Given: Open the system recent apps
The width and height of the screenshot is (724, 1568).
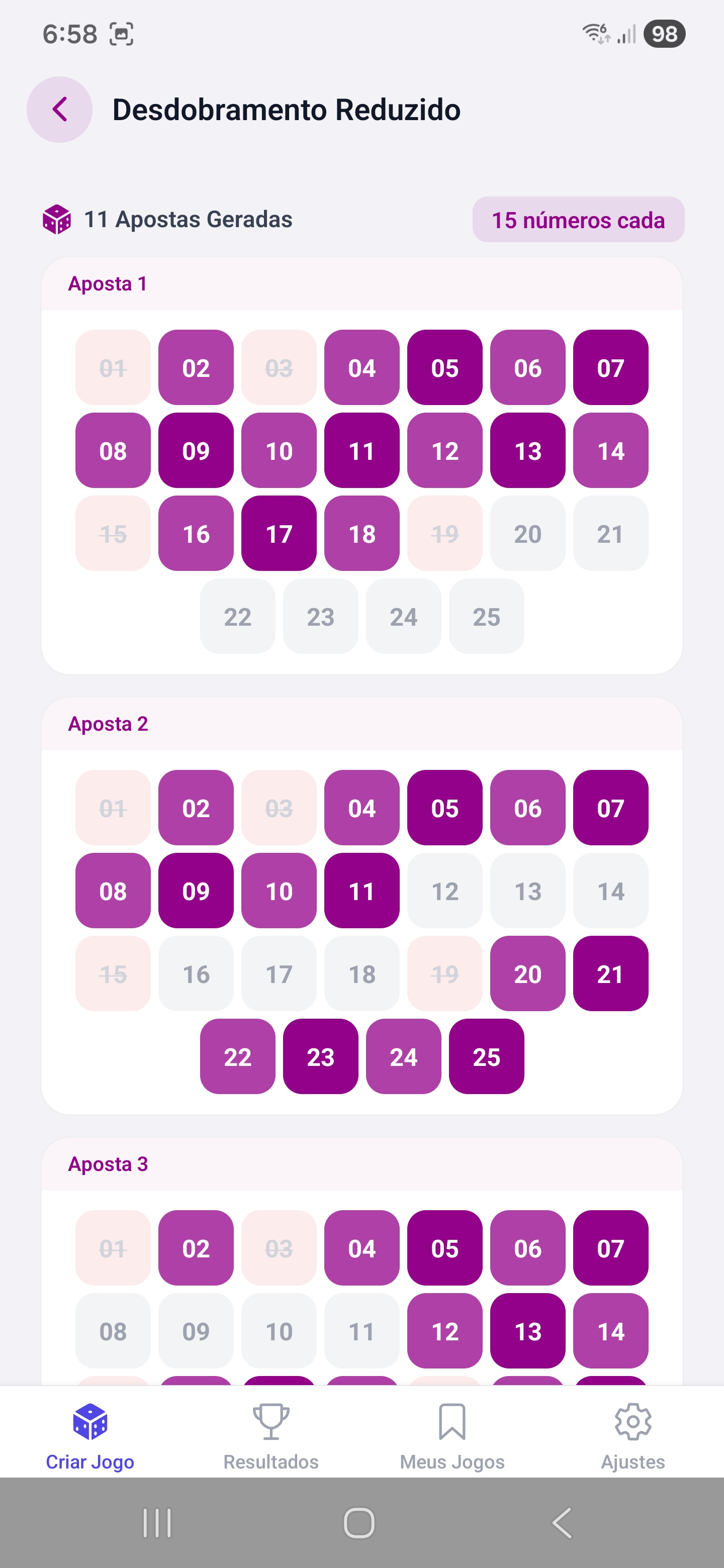Looking at the screenshot, I should click(157, 1522).
